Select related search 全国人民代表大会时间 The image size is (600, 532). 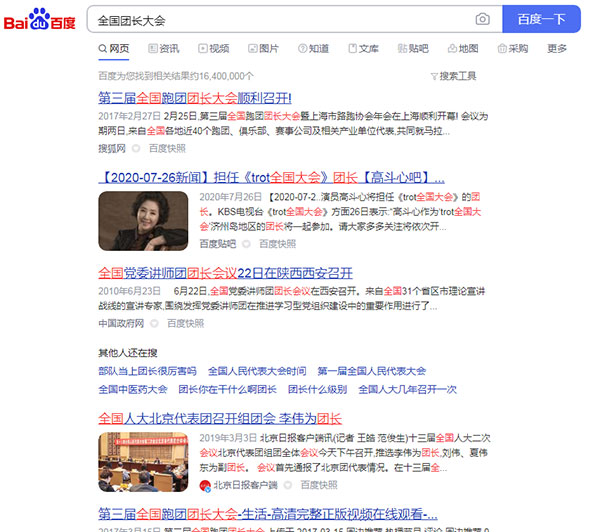point(257,371)
